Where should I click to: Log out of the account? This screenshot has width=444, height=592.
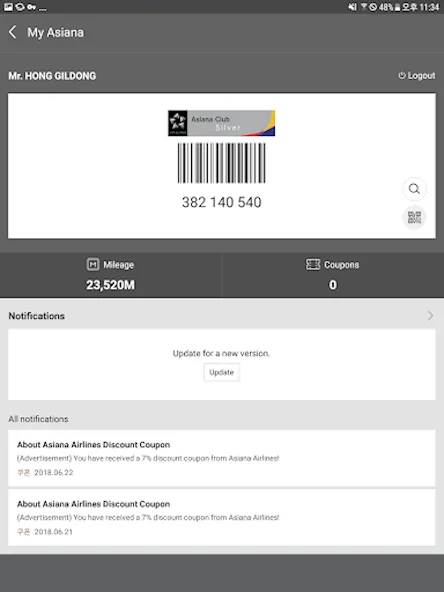417,76
